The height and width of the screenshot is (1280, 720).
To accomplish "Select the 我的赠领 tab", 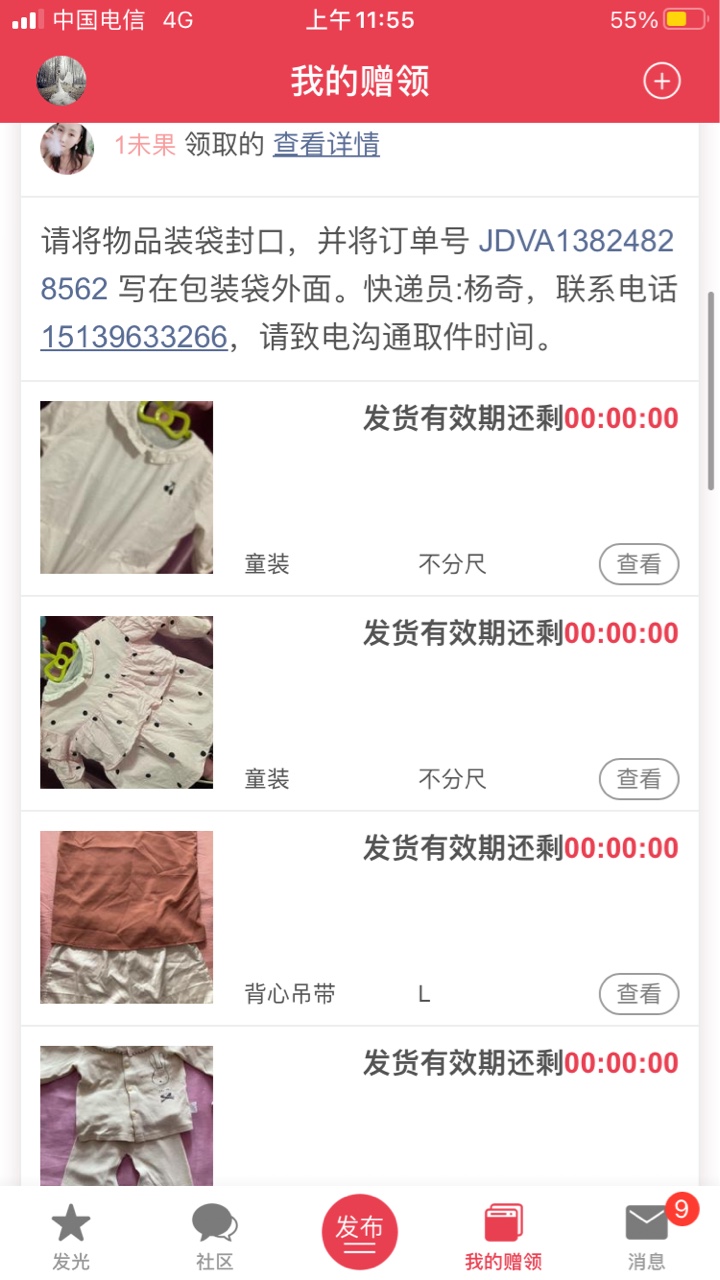I will tap(503, 1235).
